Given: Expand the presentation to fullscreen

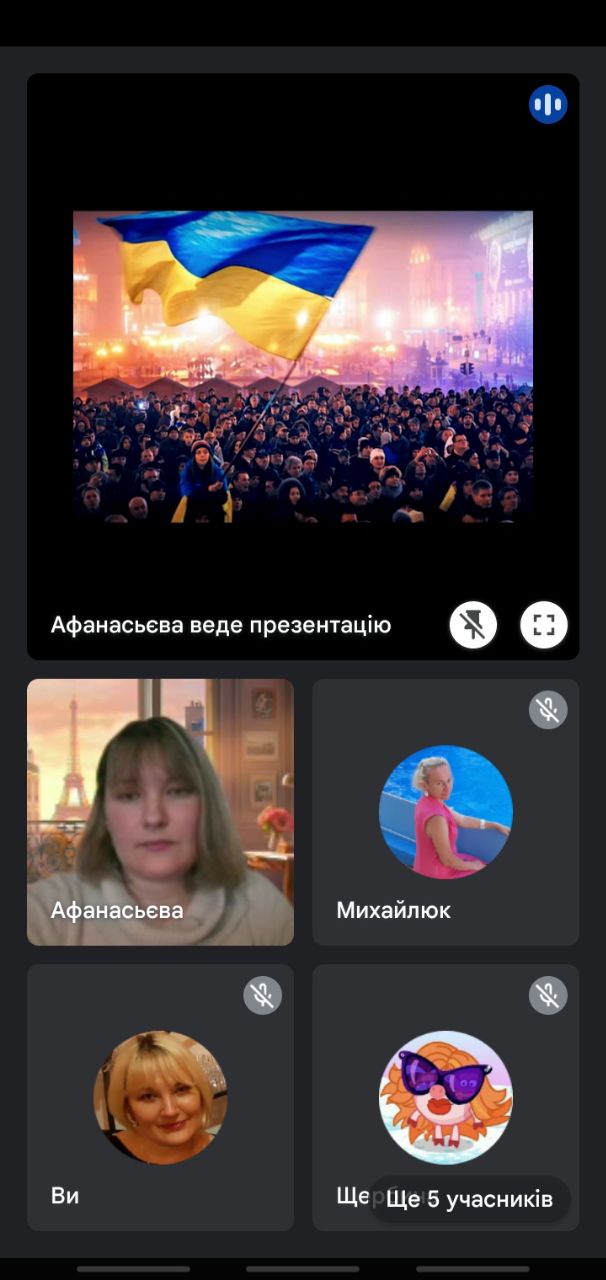Looking at the screenshot, I should coord(544,626).
